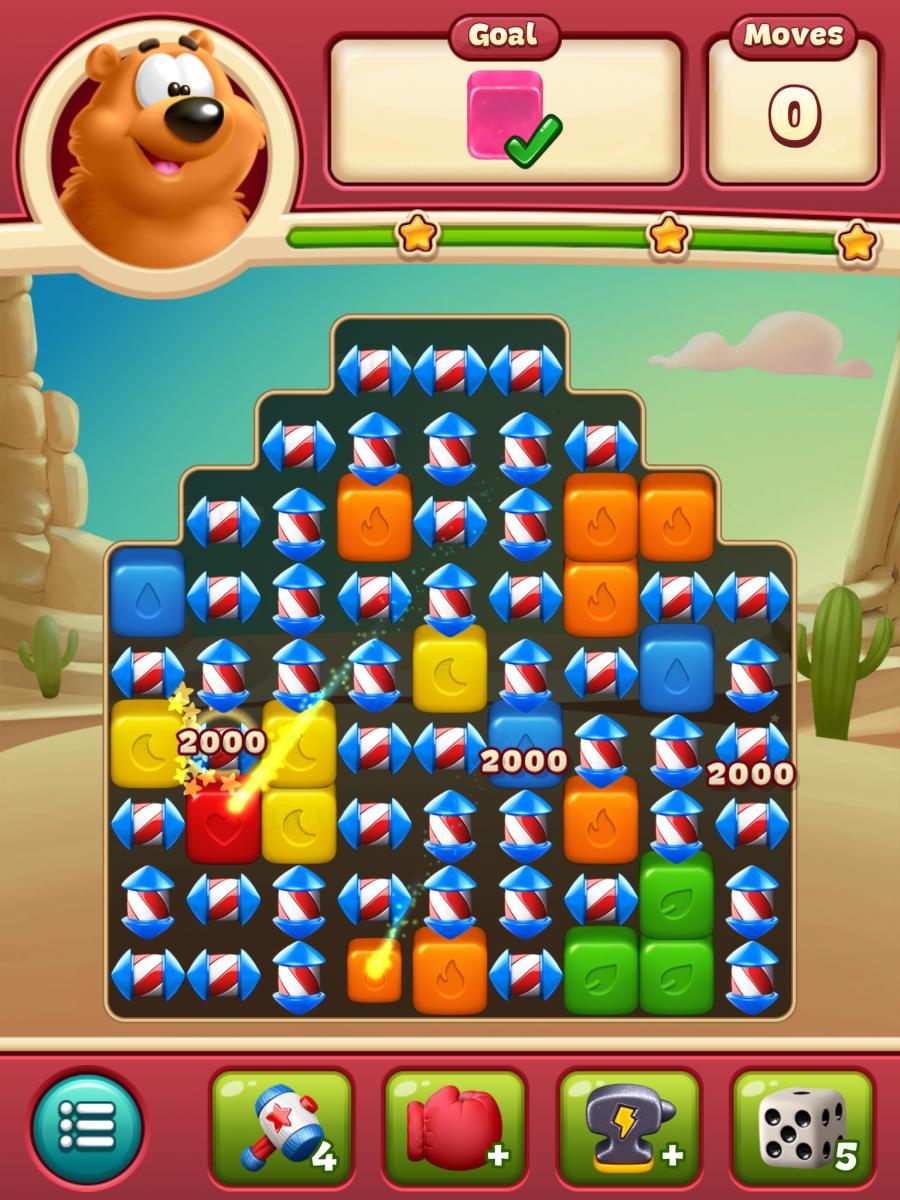Tap the red heart cube

click(x=222, y=828)
